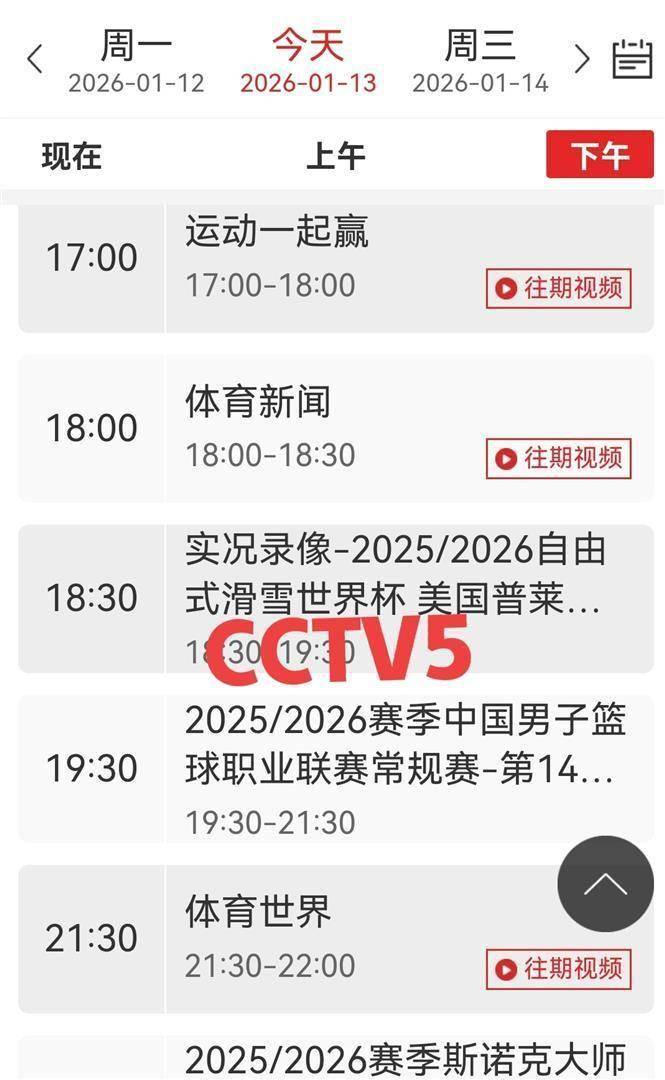Open the calendar date picker
Screen dimensions: 665x1080
[x=632, y=59]
